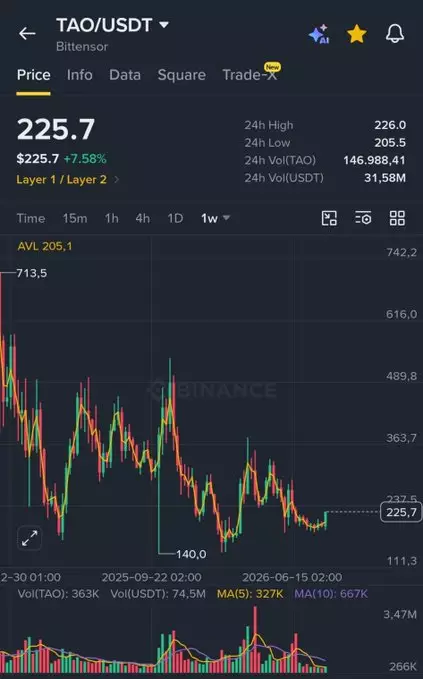The height and width of the screenshot is (679, 423).
Task: Select the 1h interval
Action: click(111, 218)
